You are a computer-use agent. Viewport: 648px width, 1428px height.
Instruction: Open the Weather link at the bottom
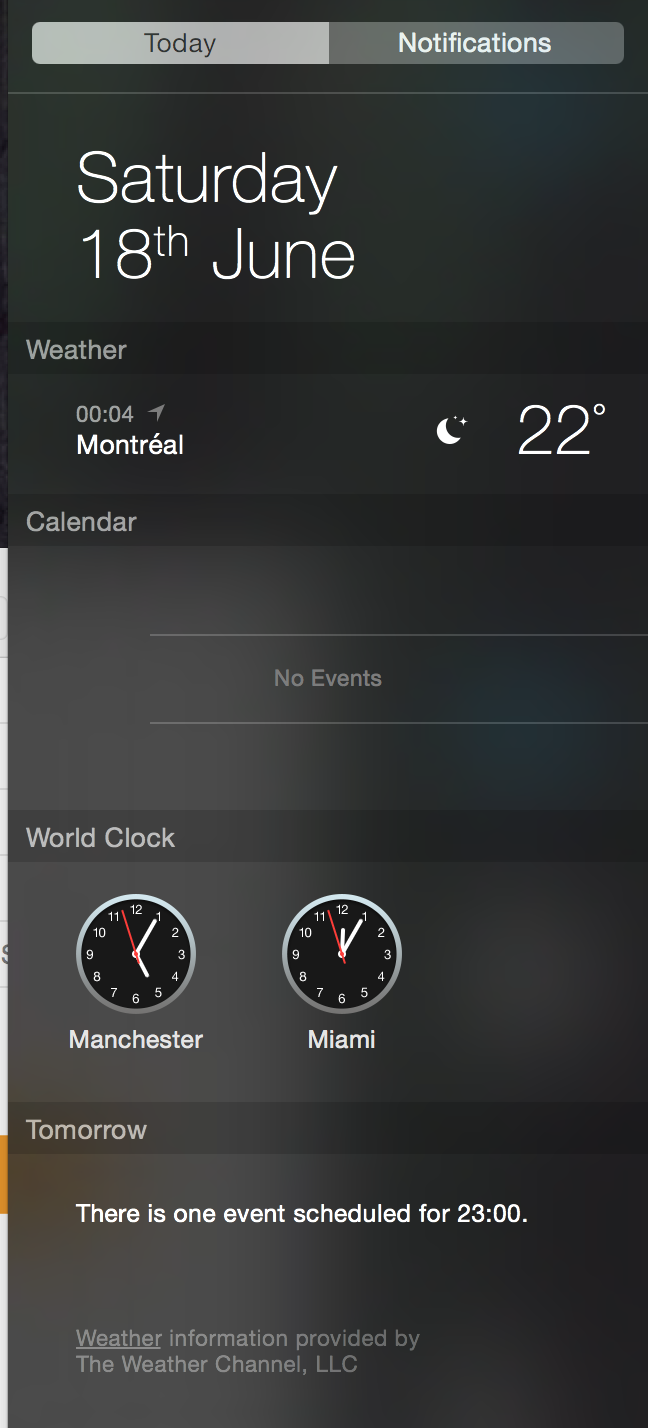[x=119, y=1338]
